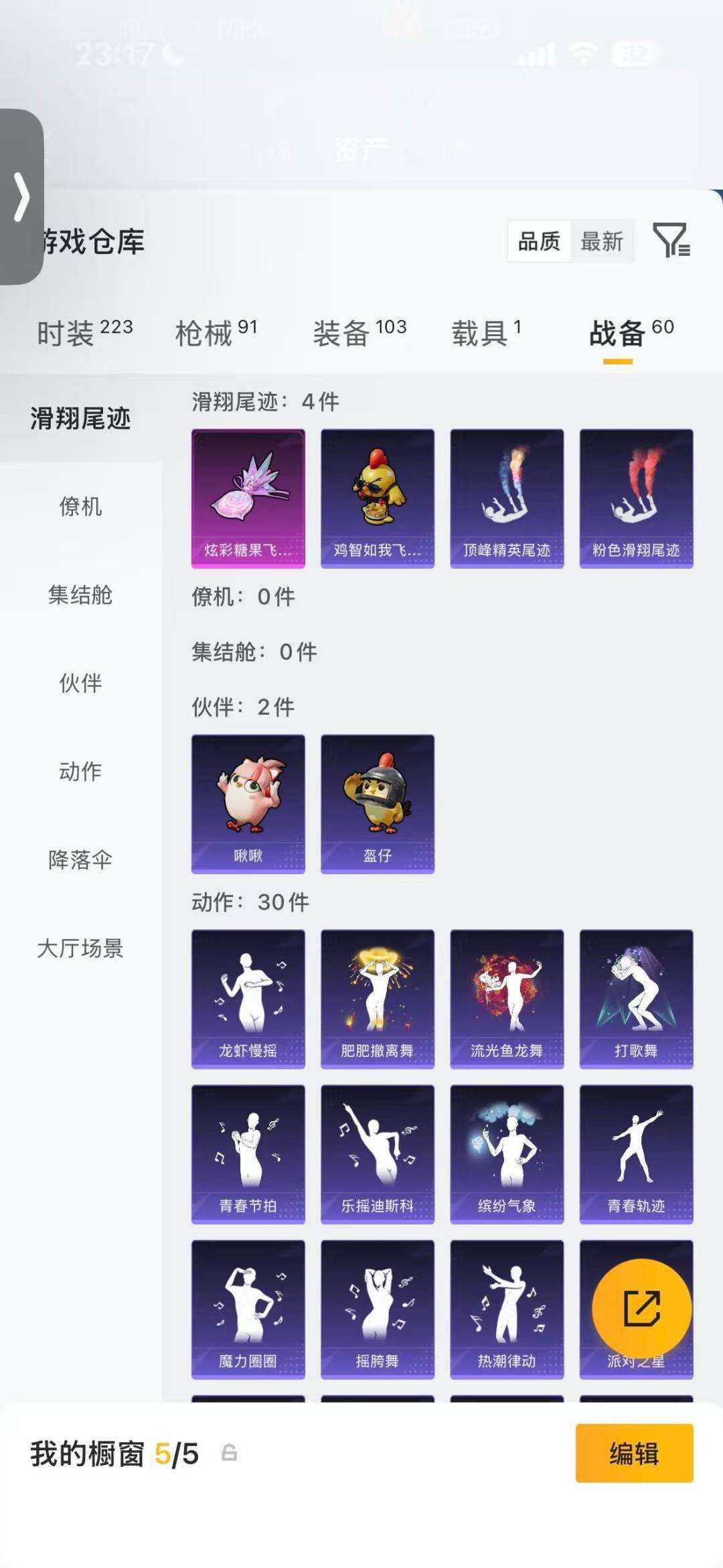Toggle sorting to 品质

click(540, 242)
